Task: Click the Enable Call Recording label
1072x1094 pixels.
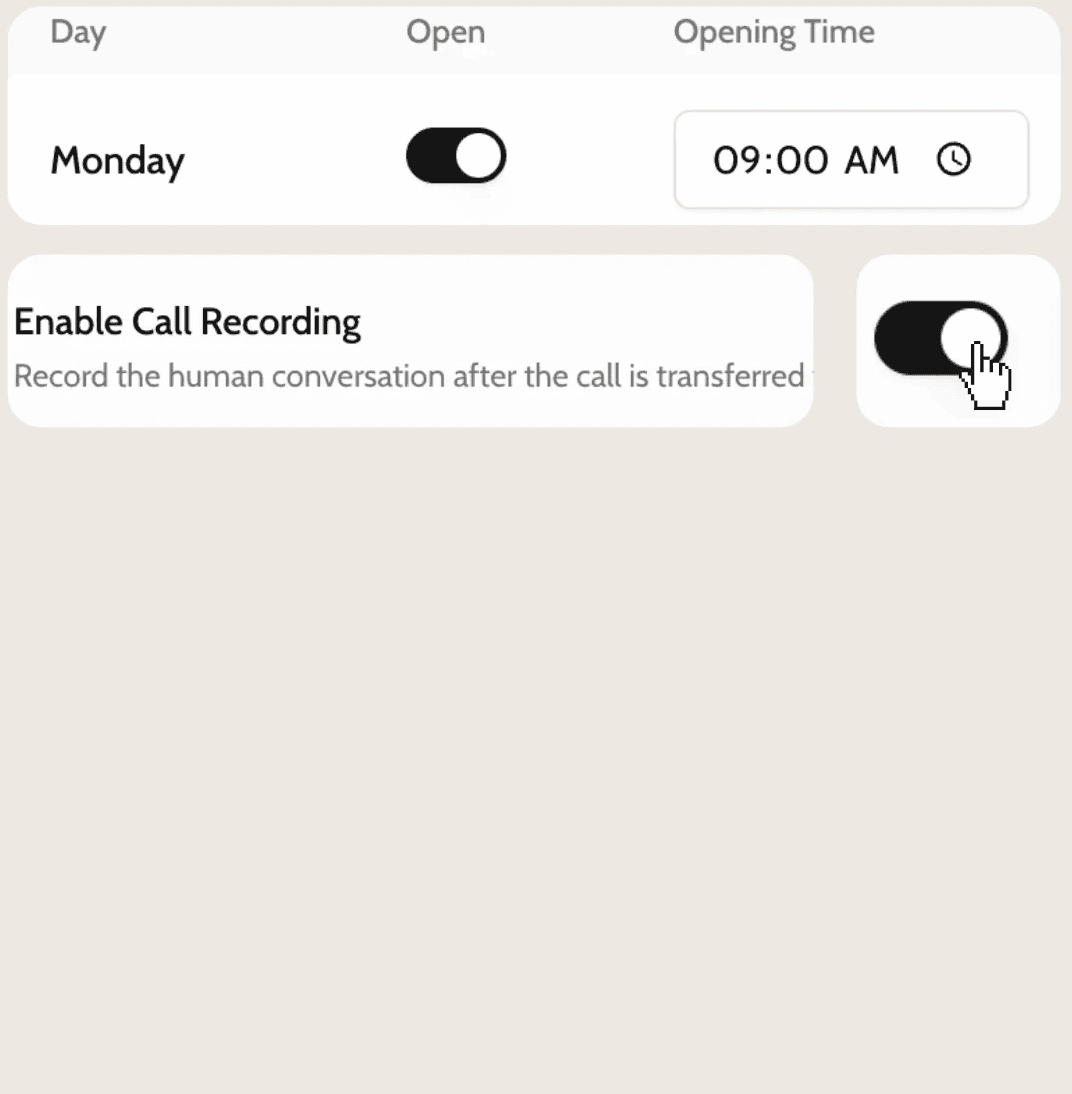Action: click(187, 322)
